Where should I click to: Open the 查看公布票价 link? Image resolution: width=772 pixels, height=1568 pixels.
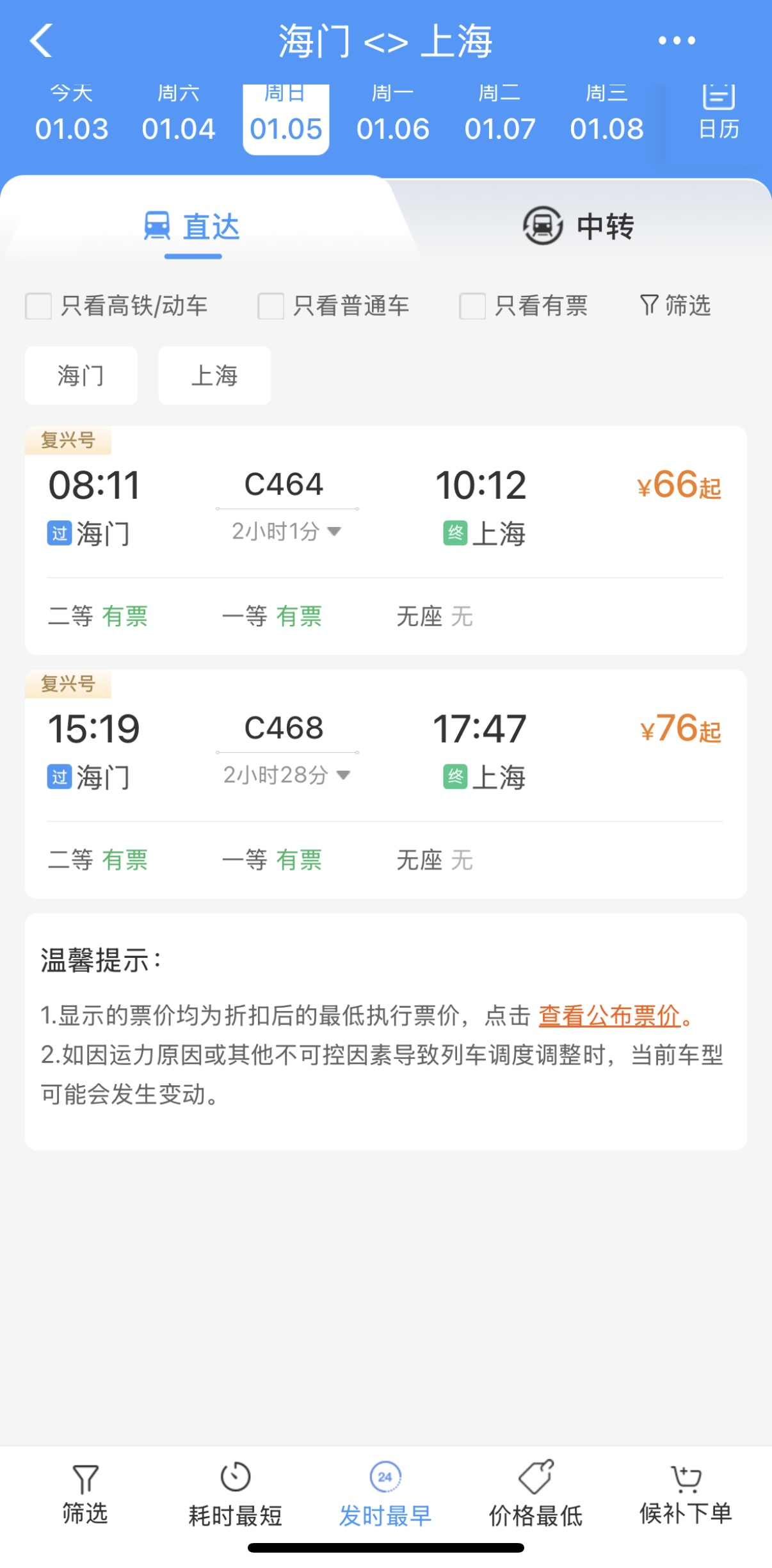tap(609, 1015)
